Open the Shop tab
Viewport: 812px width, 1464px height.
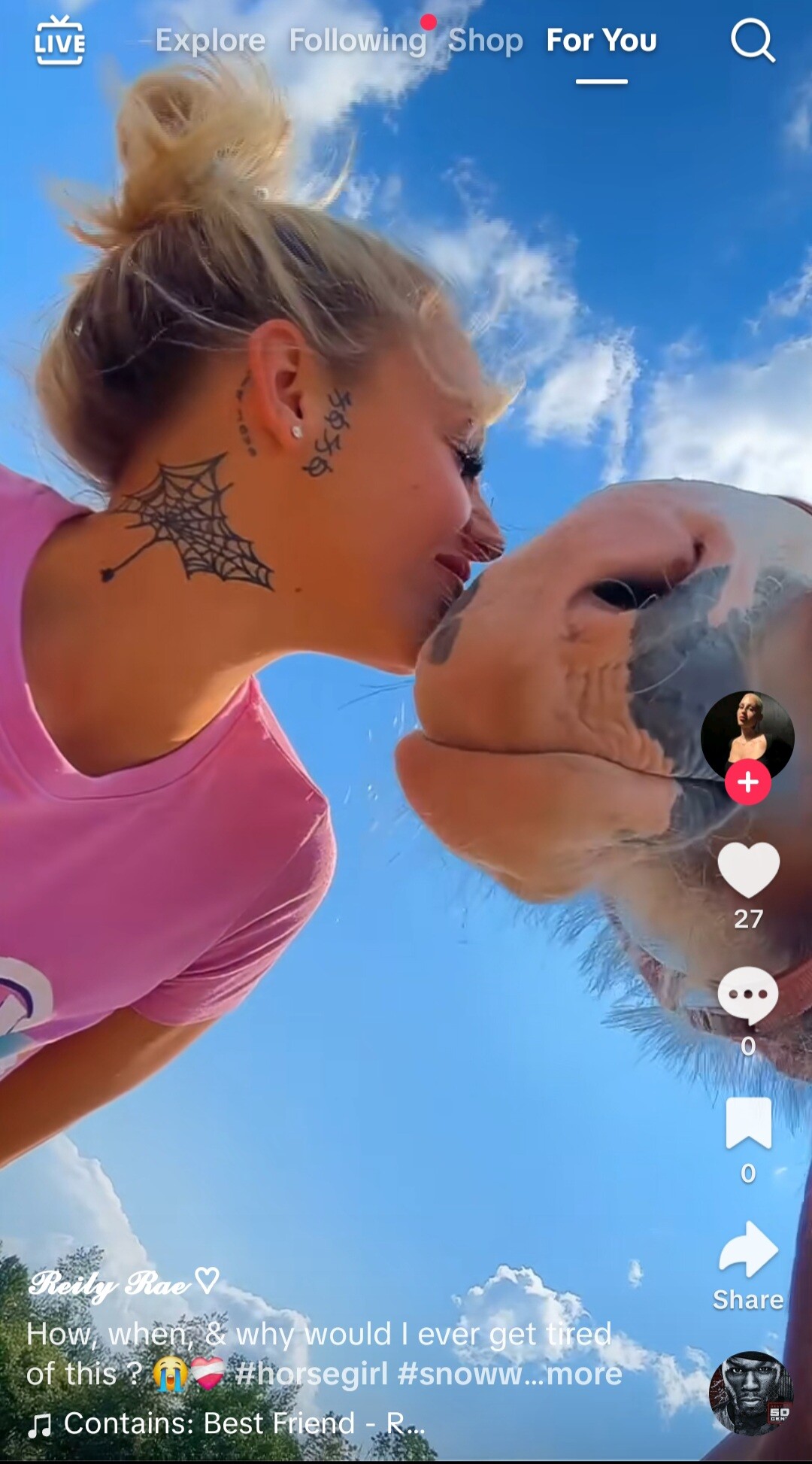(485, 41)
